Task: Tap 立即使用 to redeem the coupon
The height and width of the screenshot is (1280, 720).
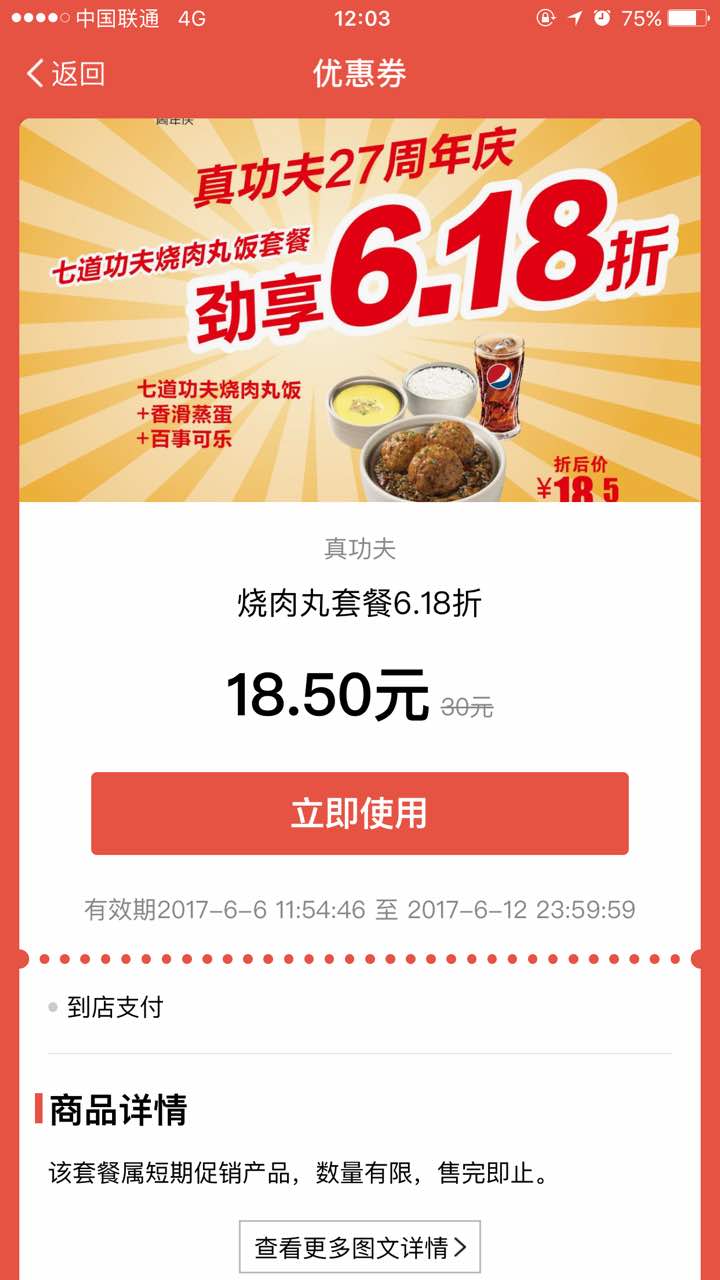Action: click(360, 813)
